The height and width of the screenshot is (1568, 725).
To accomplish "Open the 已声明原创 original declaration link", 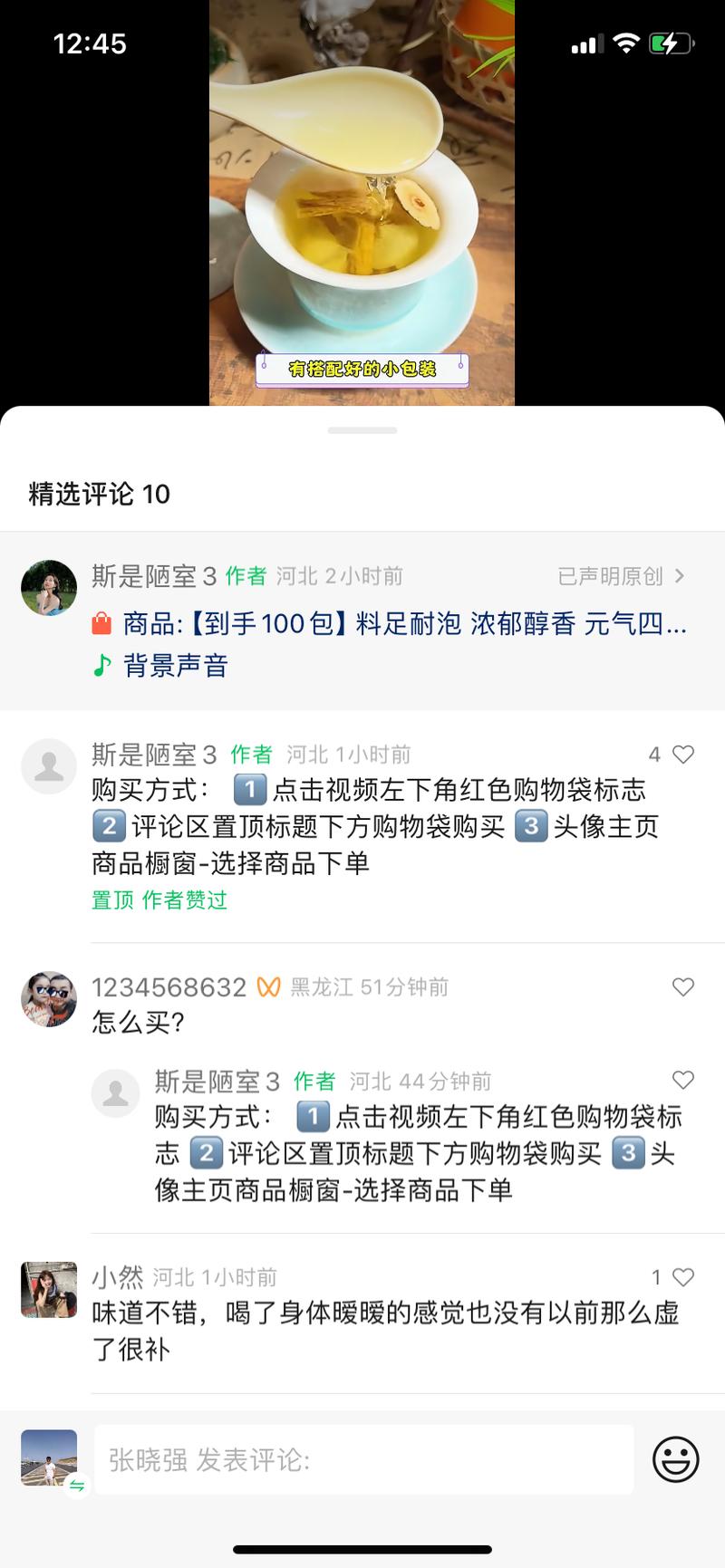I will coord(621,576).
